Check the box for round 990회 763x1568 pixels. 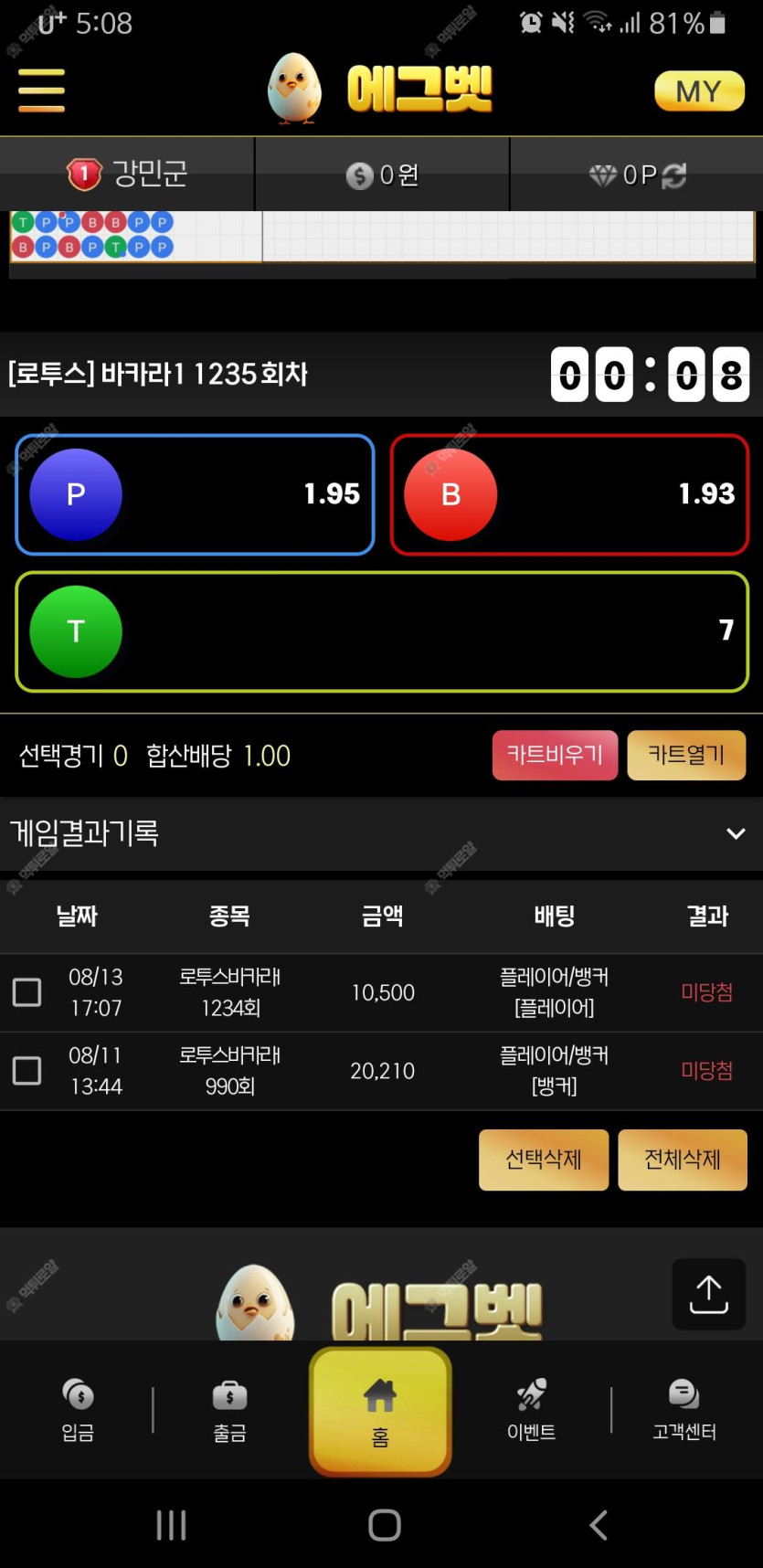[x=26, y=1071]
